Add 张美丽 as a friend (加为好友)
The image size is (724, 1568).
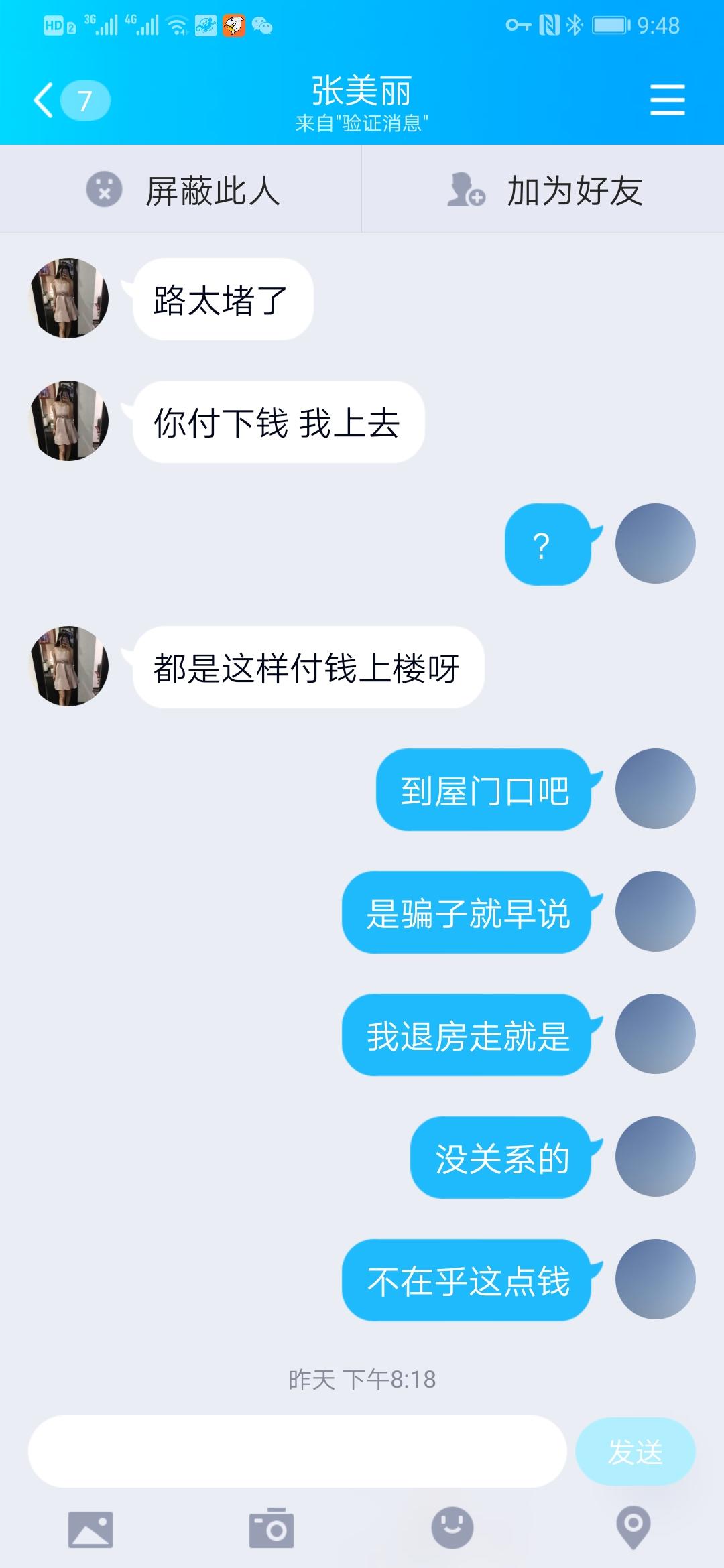(x=543, y=190)
